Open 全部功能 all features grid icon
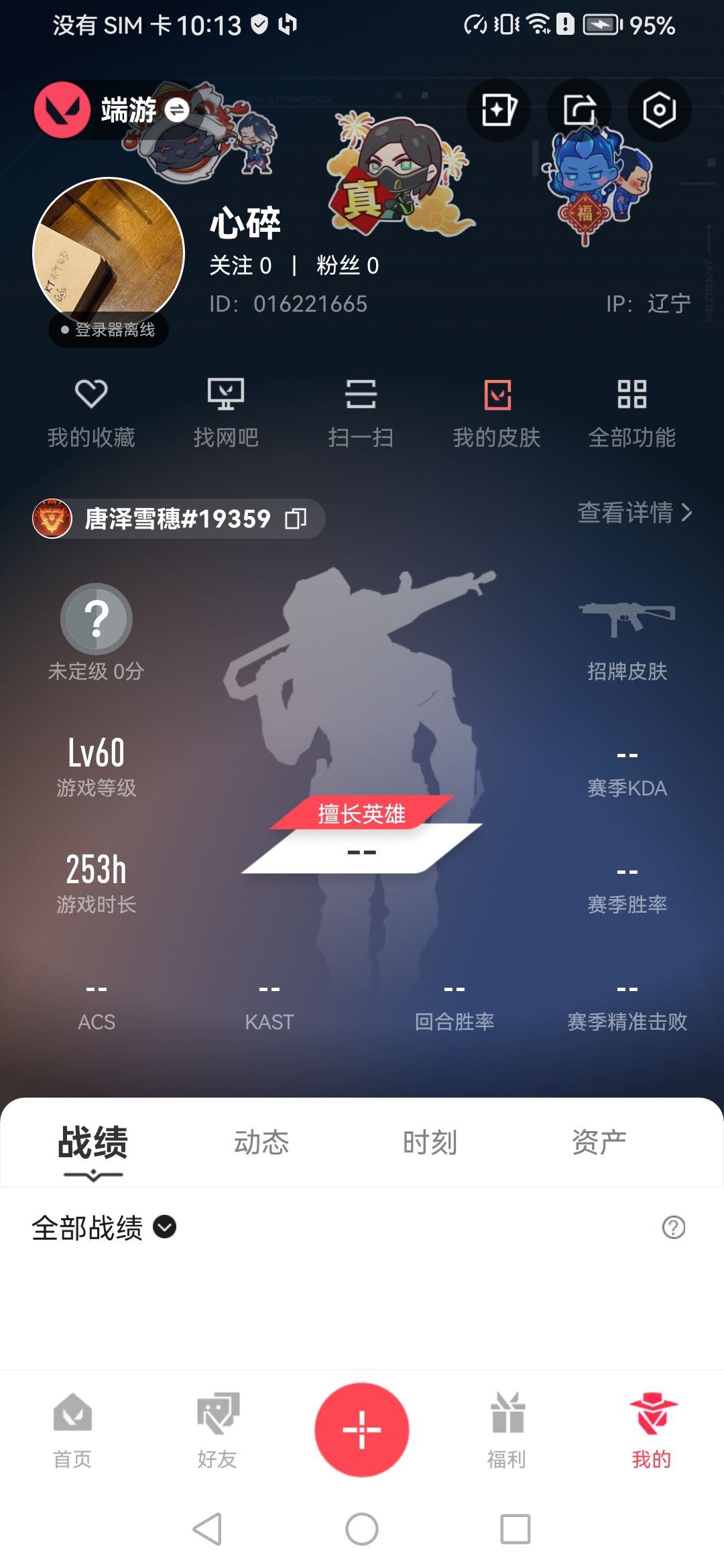 [631, 409]
